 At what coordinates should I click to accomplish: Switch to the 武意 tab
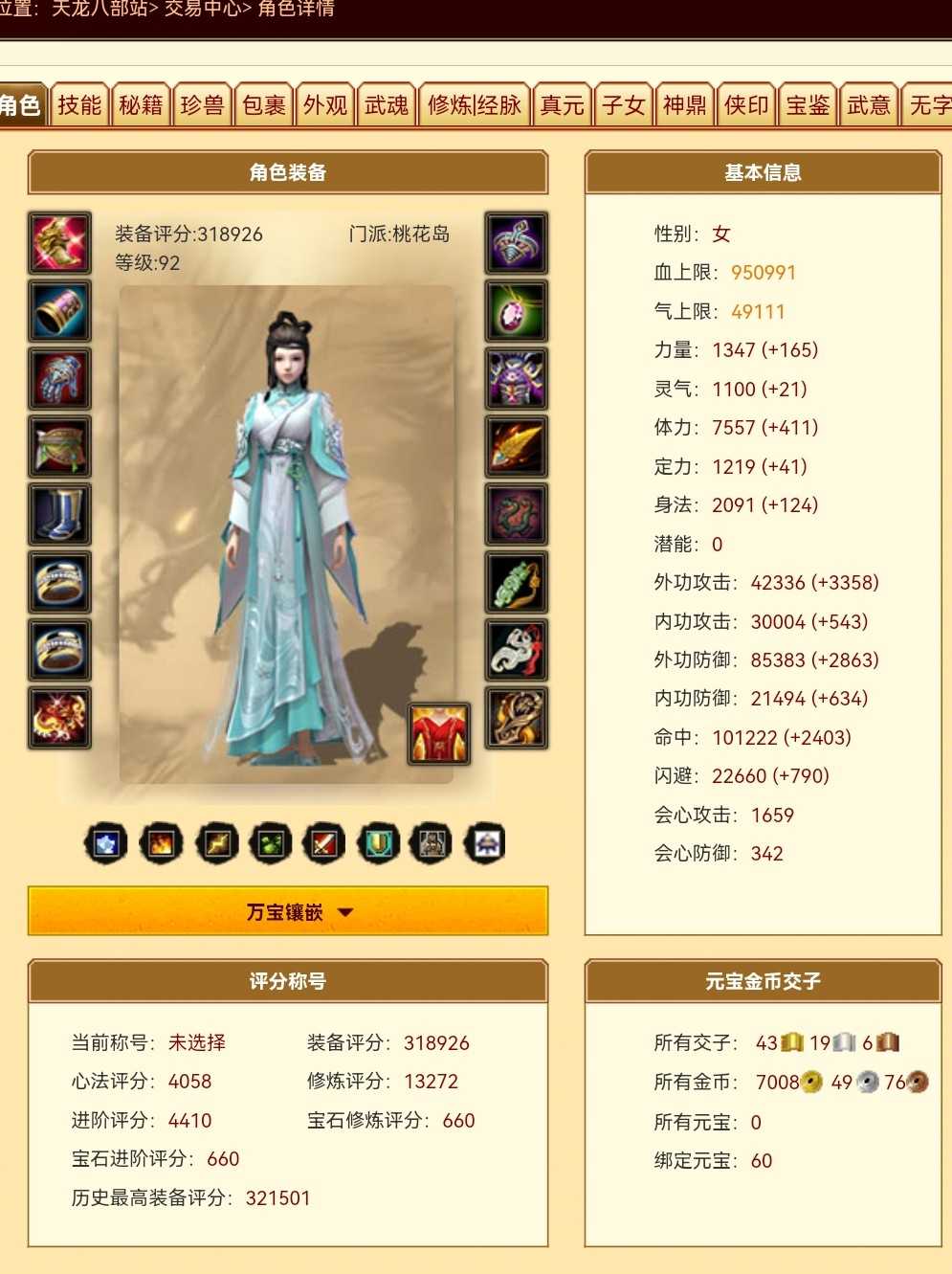869,105
